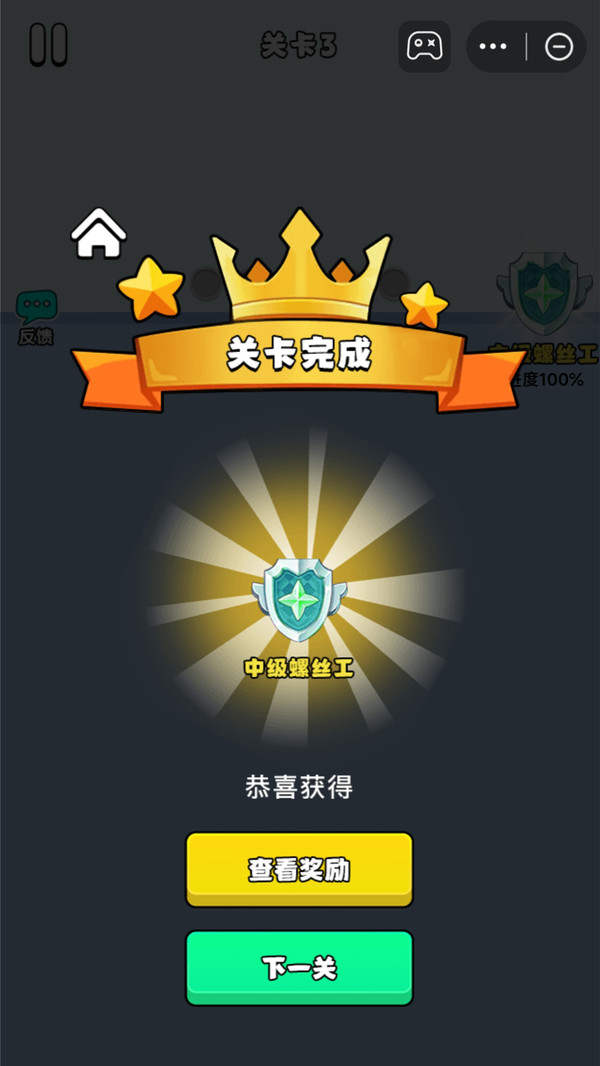Open 反馈 feedback

[x=37, y=317]
